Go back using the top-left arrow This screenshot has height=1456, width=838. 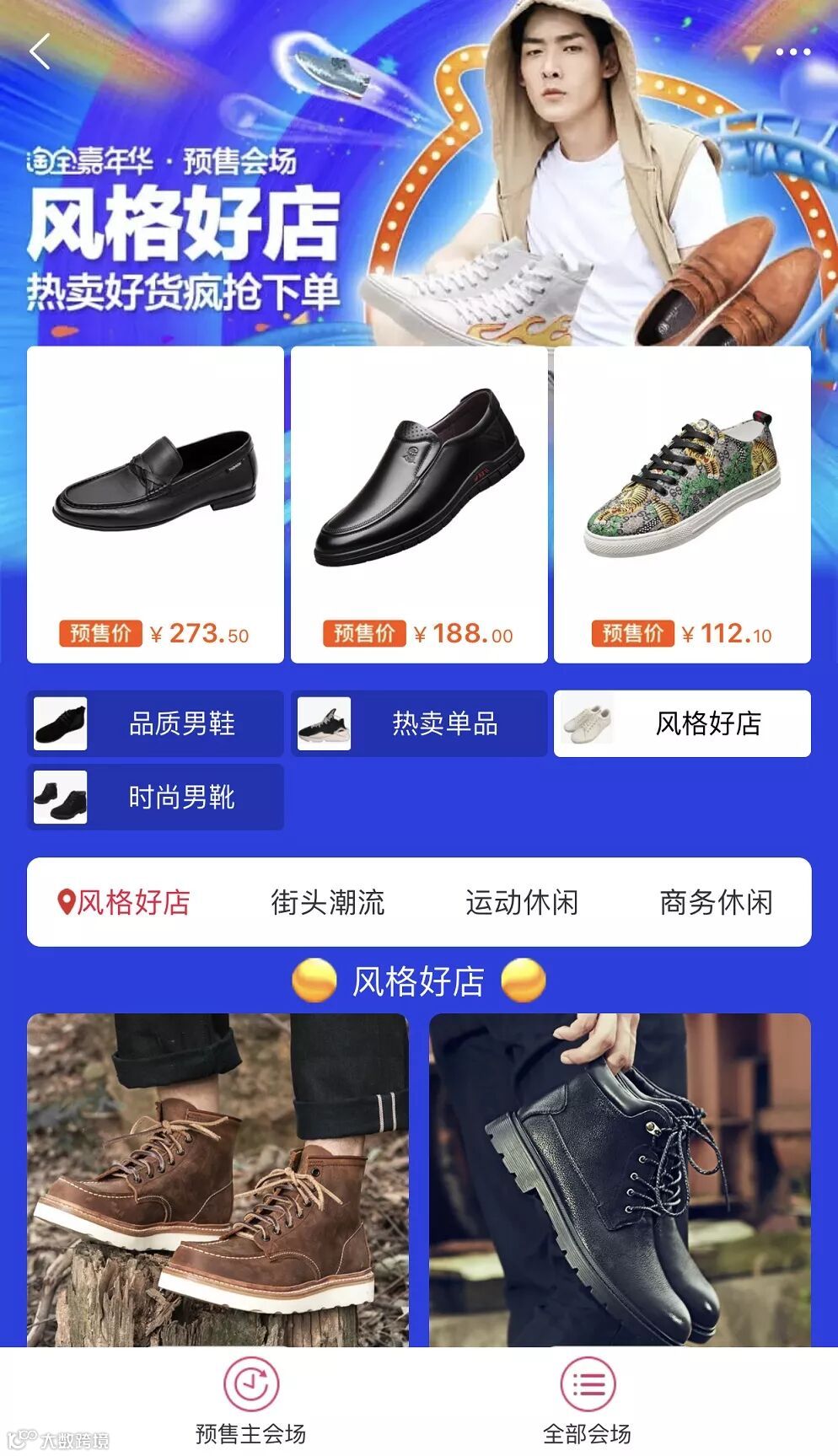pyautogui.click(x=40, y=51)
